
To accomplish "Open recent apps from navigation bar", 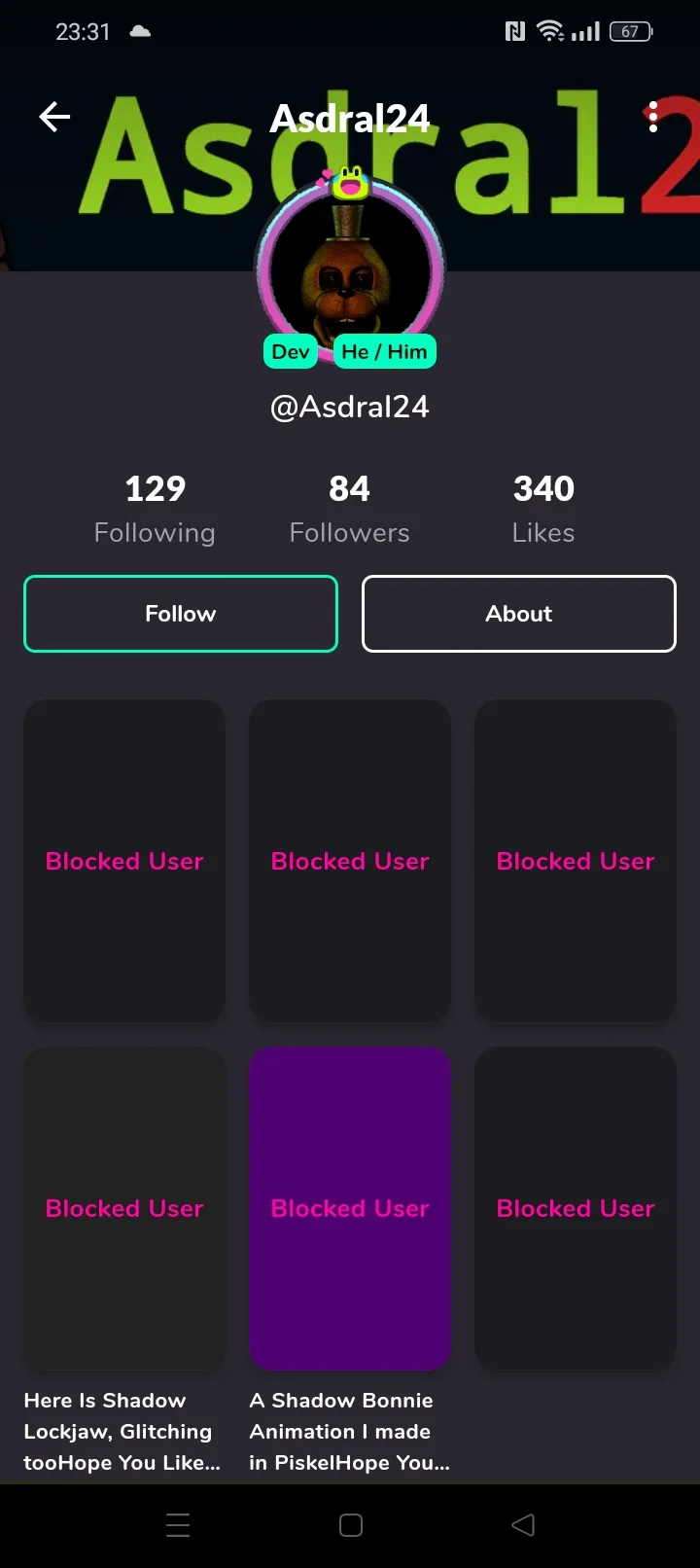I will click(178, 1525).
